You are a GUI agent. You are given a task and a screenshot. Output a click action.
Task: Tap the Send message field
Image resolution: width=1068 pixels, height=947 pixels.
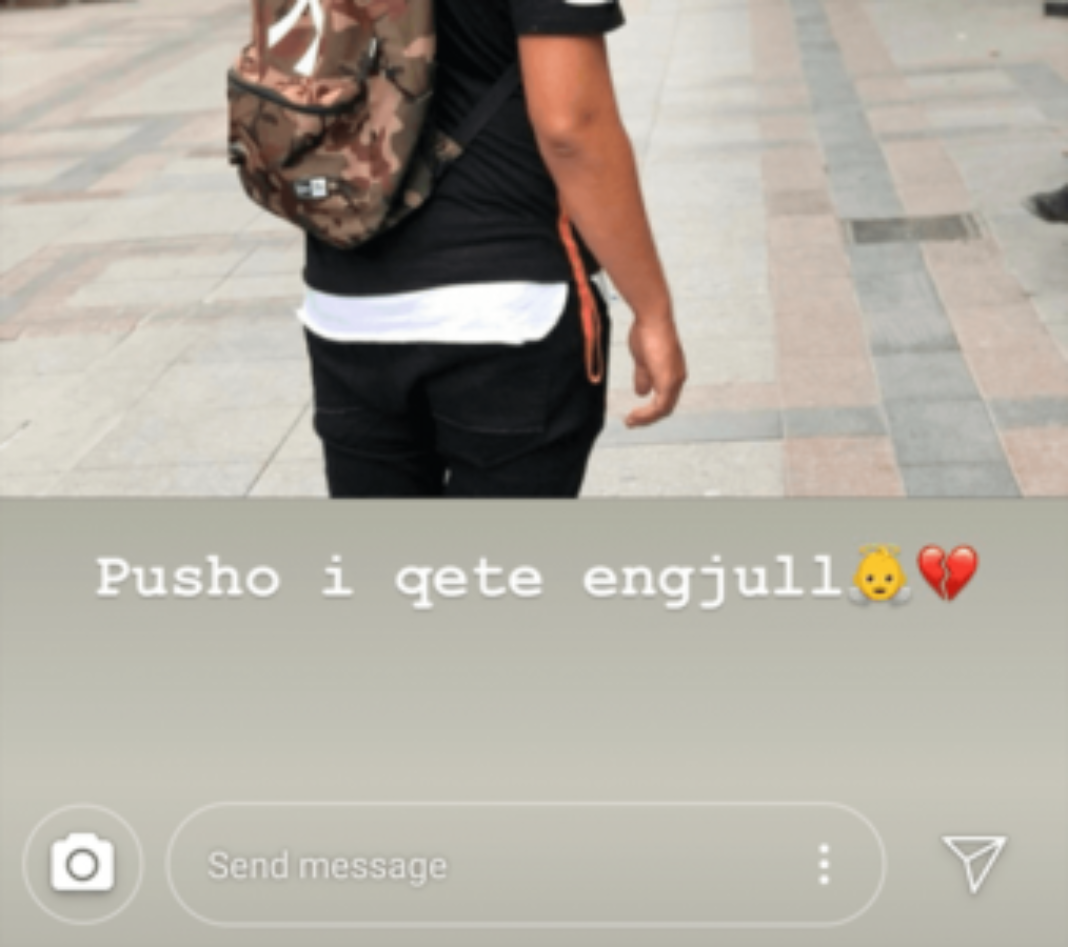[x=480, y=865]
